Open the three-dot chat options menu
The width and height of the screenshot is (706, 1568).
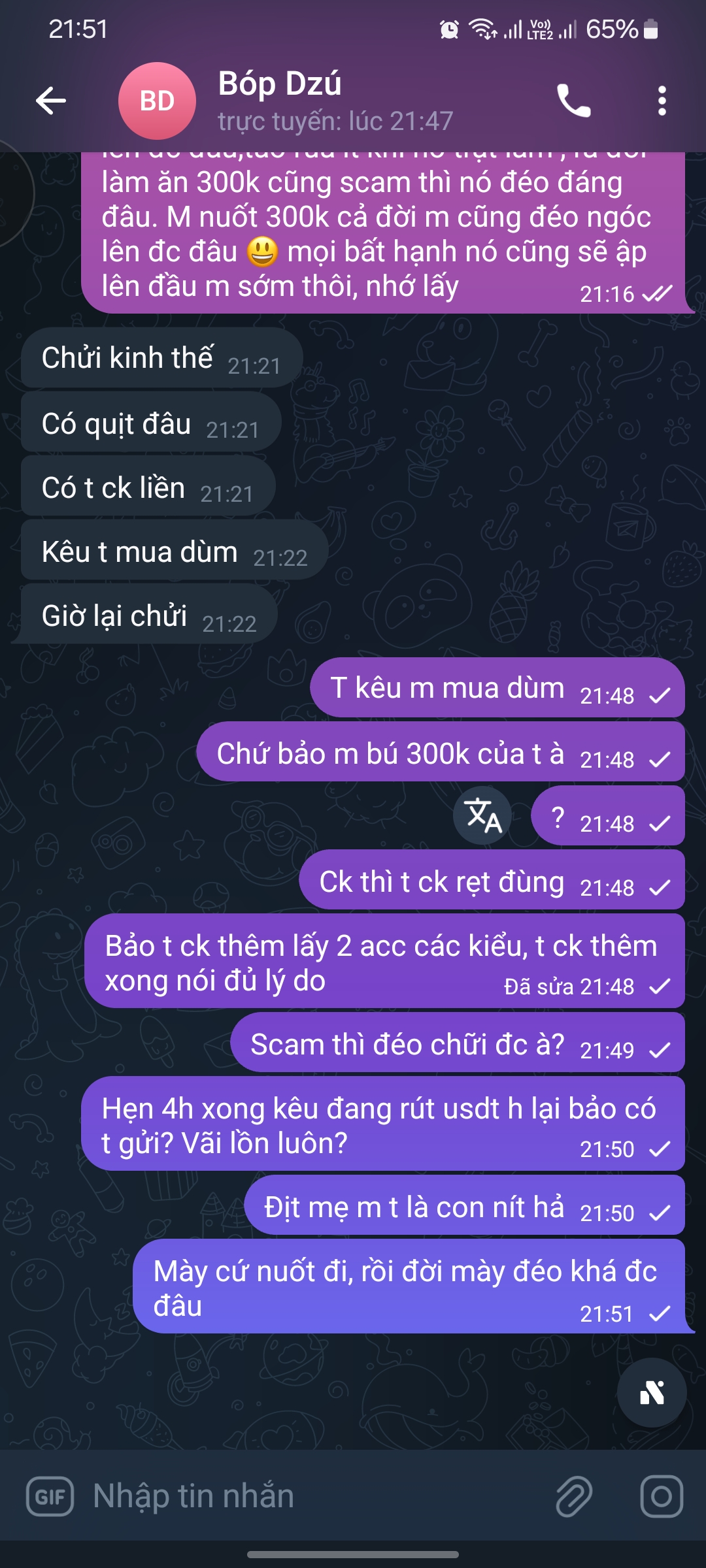tap(664, 101)
